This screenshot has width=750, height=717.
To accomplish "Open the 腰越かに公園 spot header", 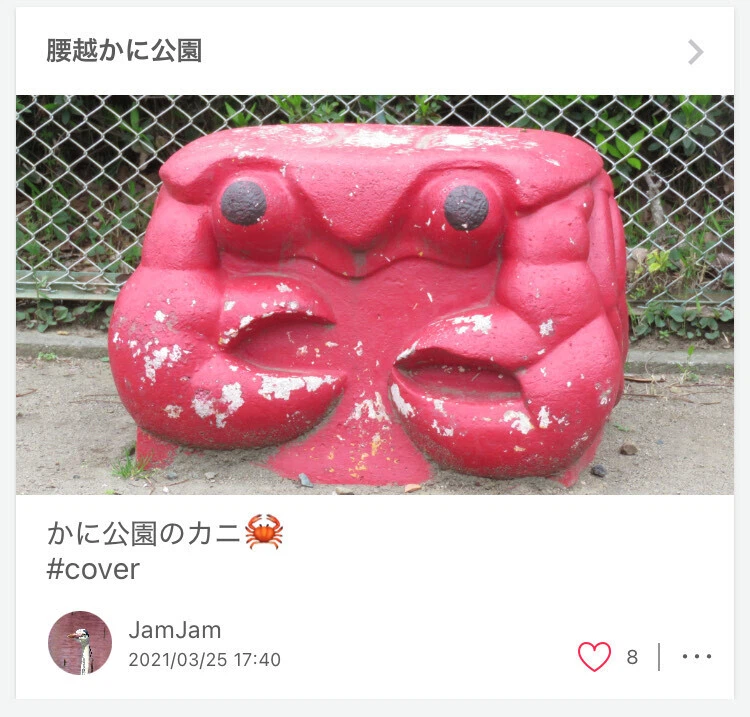I will pos(374,52).
